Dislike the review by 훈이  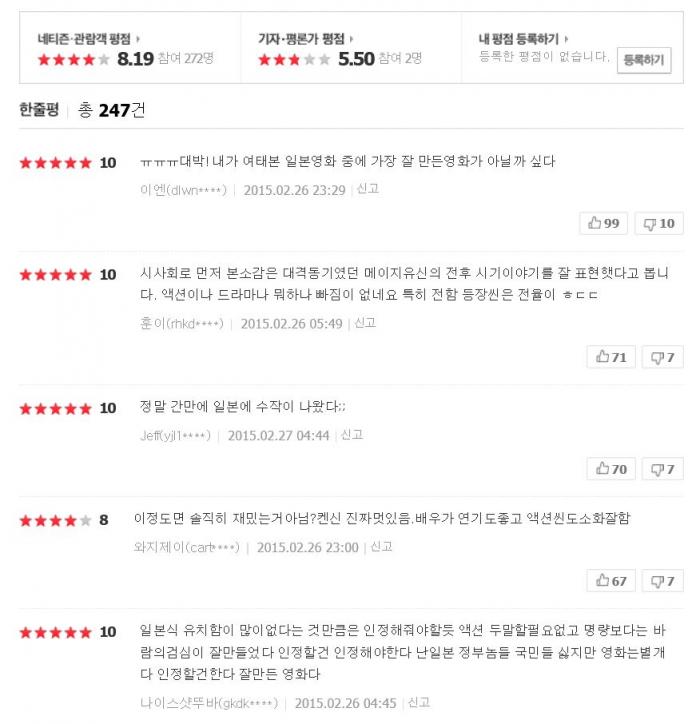[x=662, y=357]
